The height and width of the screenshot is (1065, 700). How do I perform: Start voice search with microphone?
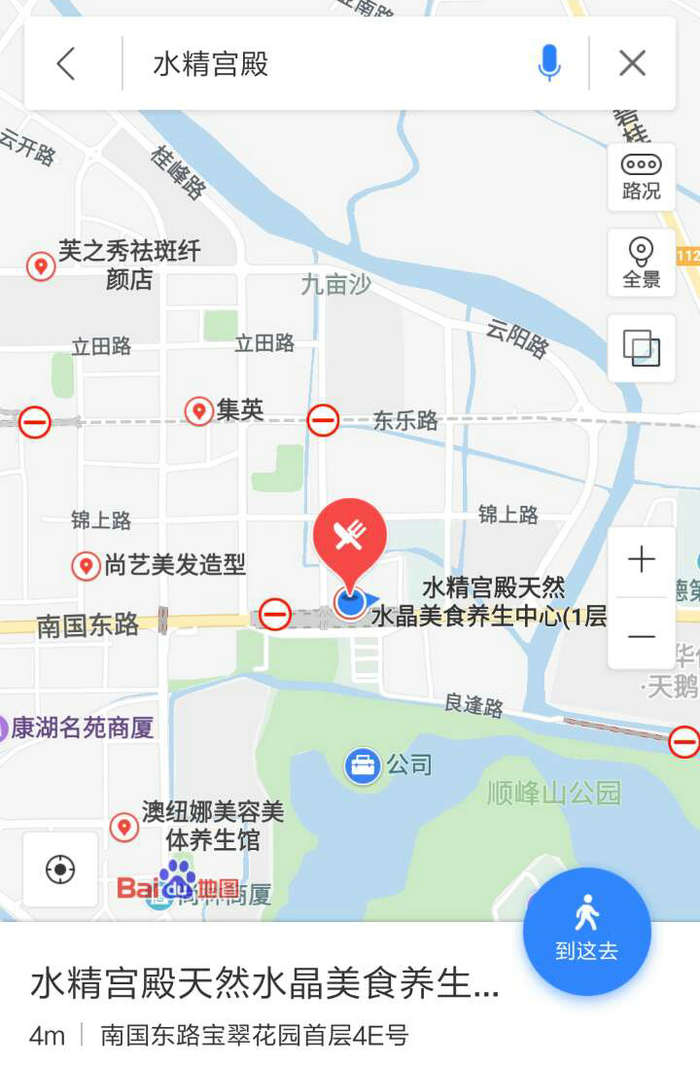(x=549, y=64)
